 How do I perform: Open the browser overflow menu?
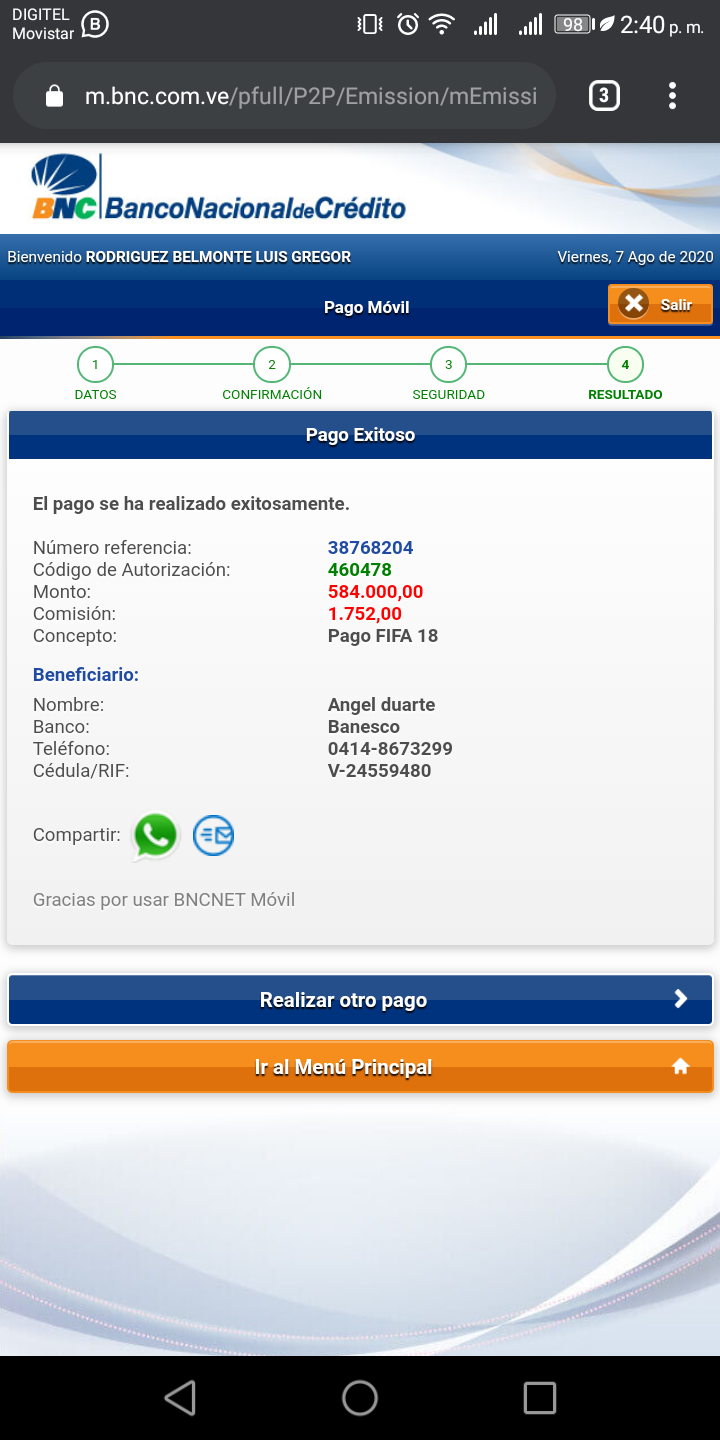[672, 96]
